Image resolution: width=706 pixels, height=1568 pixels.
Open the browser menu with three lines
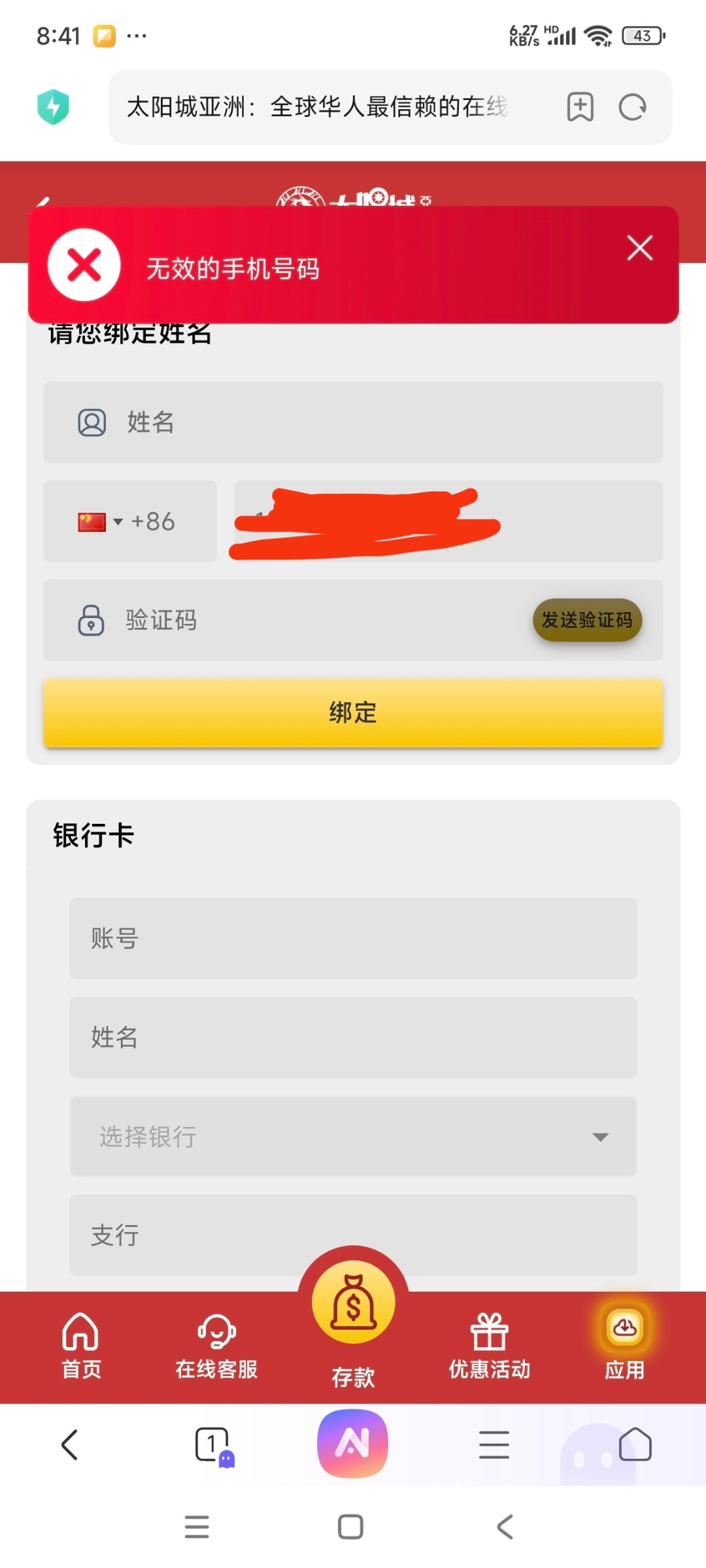(x=494, y=1445)
